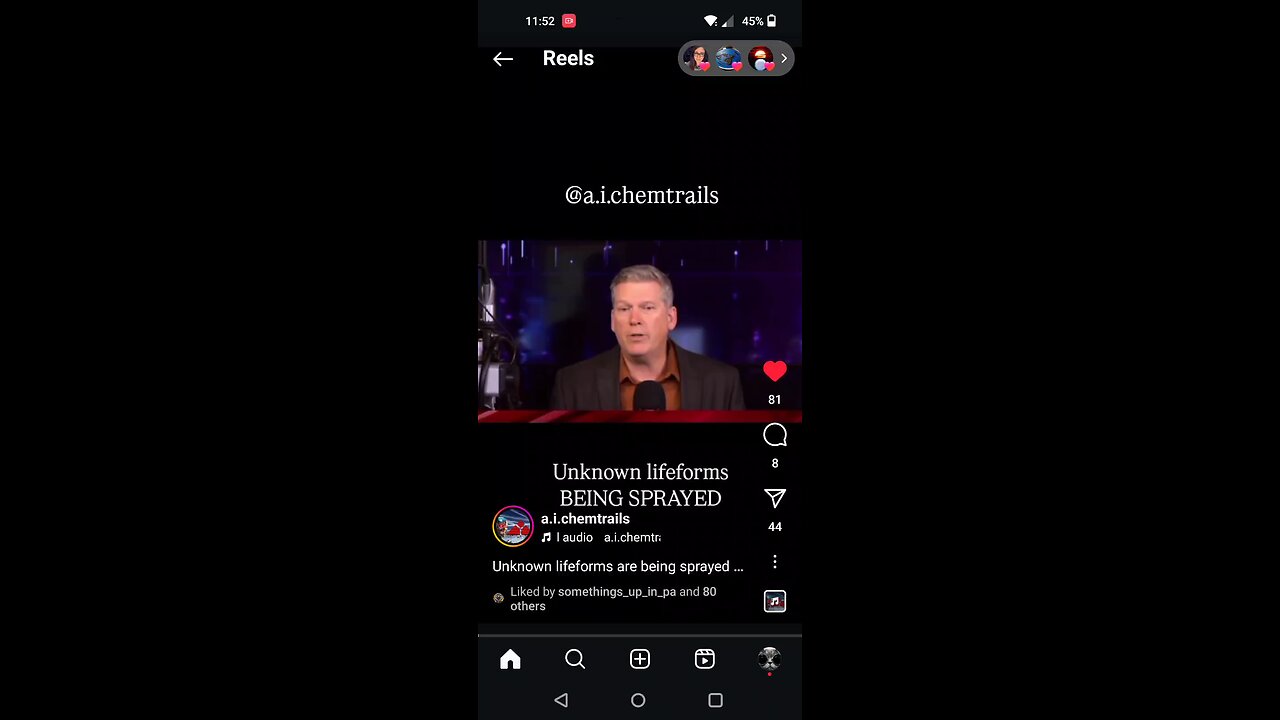Open the a.i.chemtrails username link
The width and height of the screenshot is (1280, 720).
pyautogui.click(x=585, y=519)
